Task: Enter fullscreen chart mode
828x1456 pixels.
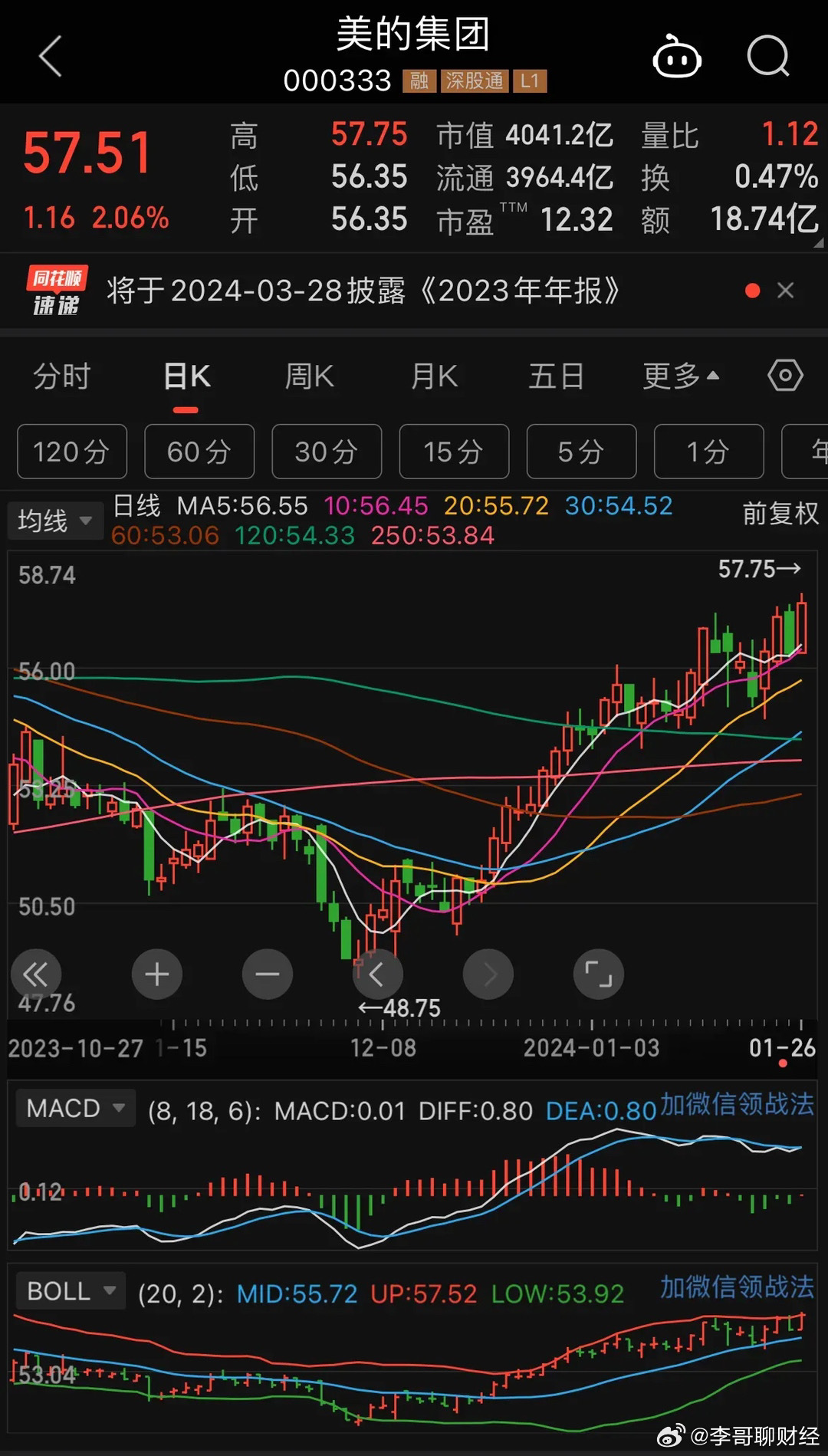Action: 598,974
